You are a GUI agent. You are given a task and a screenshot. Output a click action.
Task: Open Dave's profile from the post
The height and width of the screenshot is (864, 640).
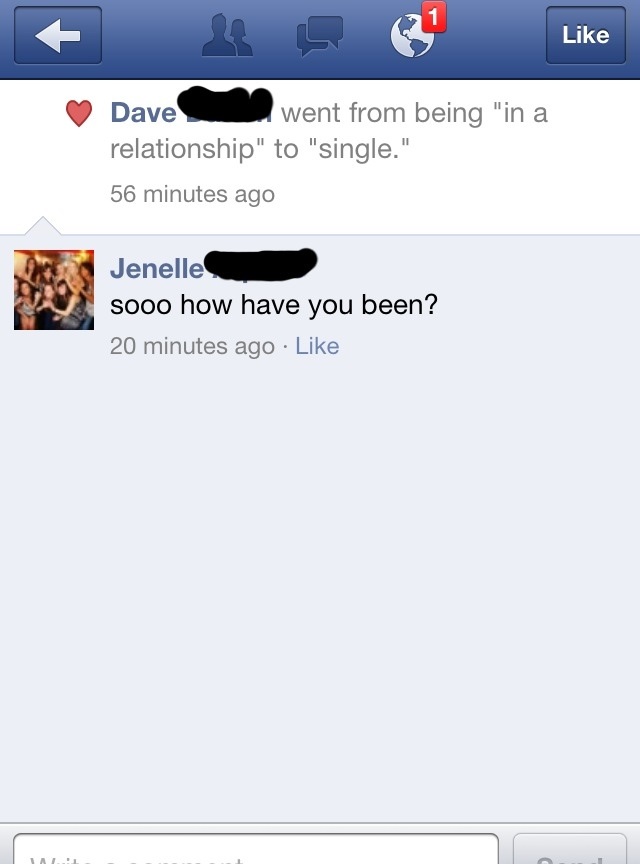[143, 113]
